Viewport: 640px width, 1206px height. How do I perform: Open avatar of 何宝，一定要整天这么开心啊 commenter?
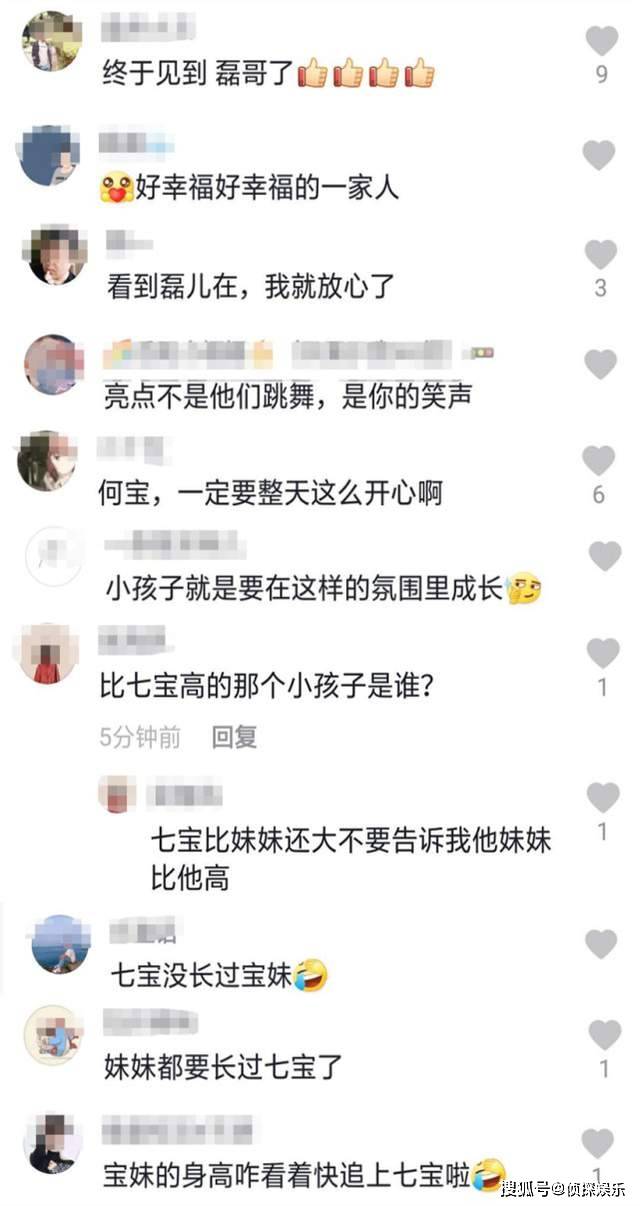coord(47,461)
